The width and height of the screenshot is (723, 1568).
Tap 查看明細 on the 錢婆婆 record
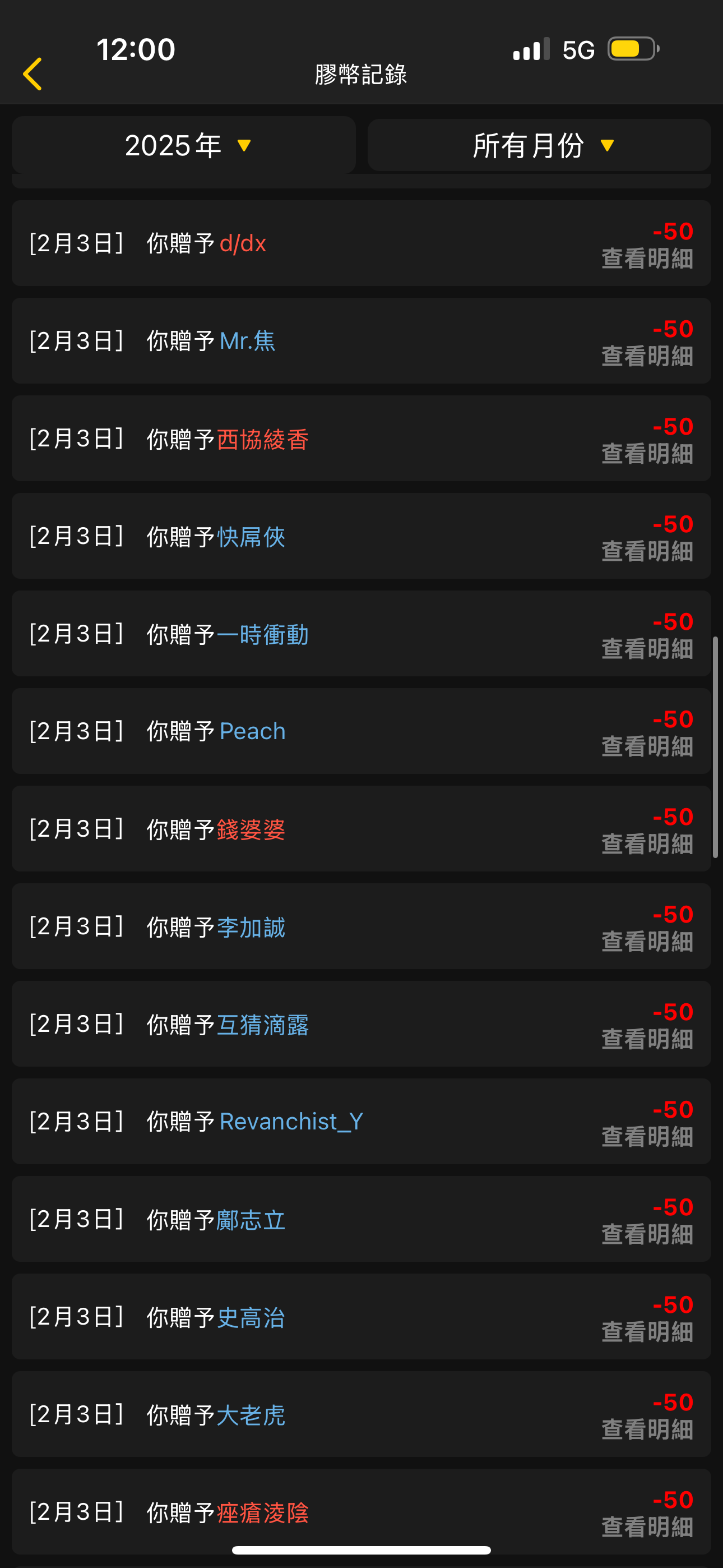(x=647, y=845)
